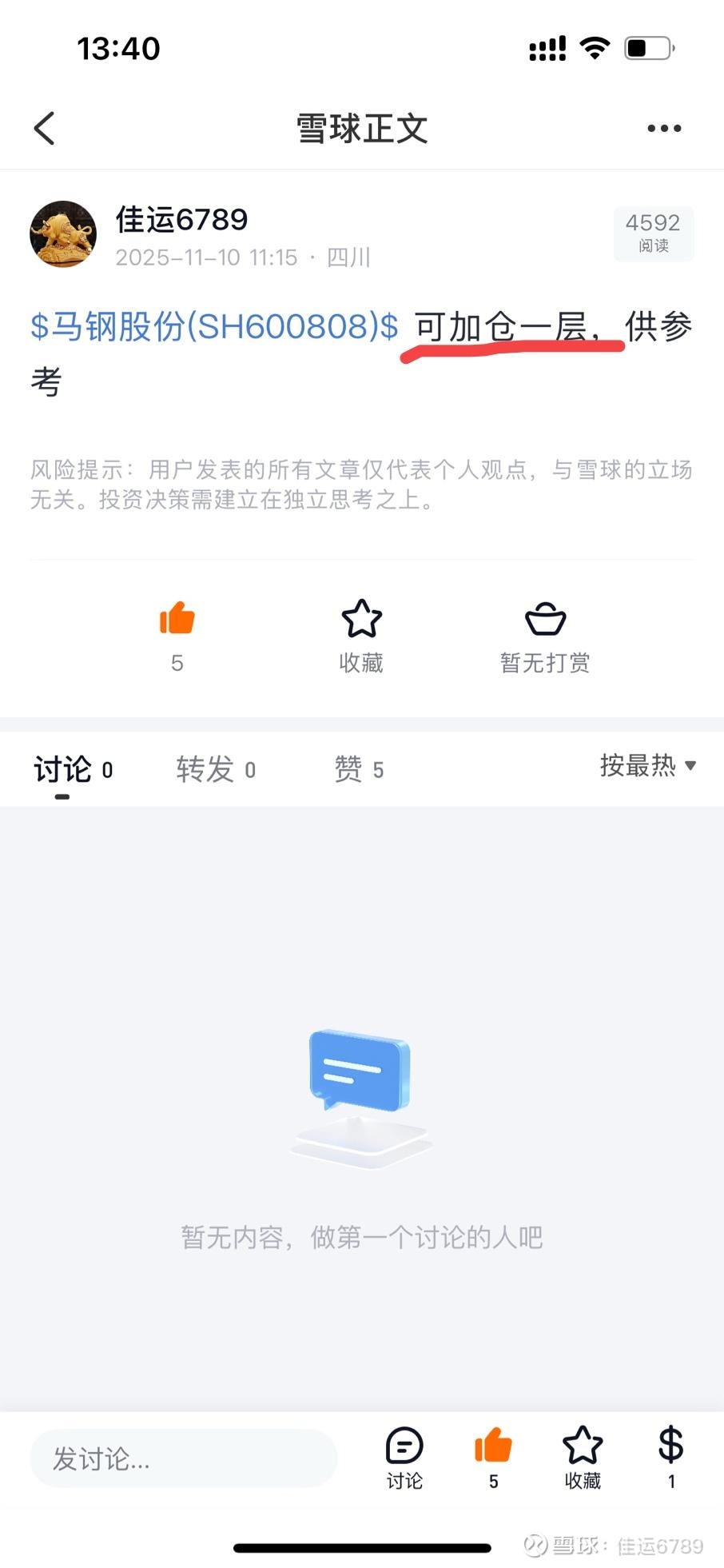Viewport: 724px width, 1568px height.
Task: Open author profile 佳运6789
Action: (180, 220)
